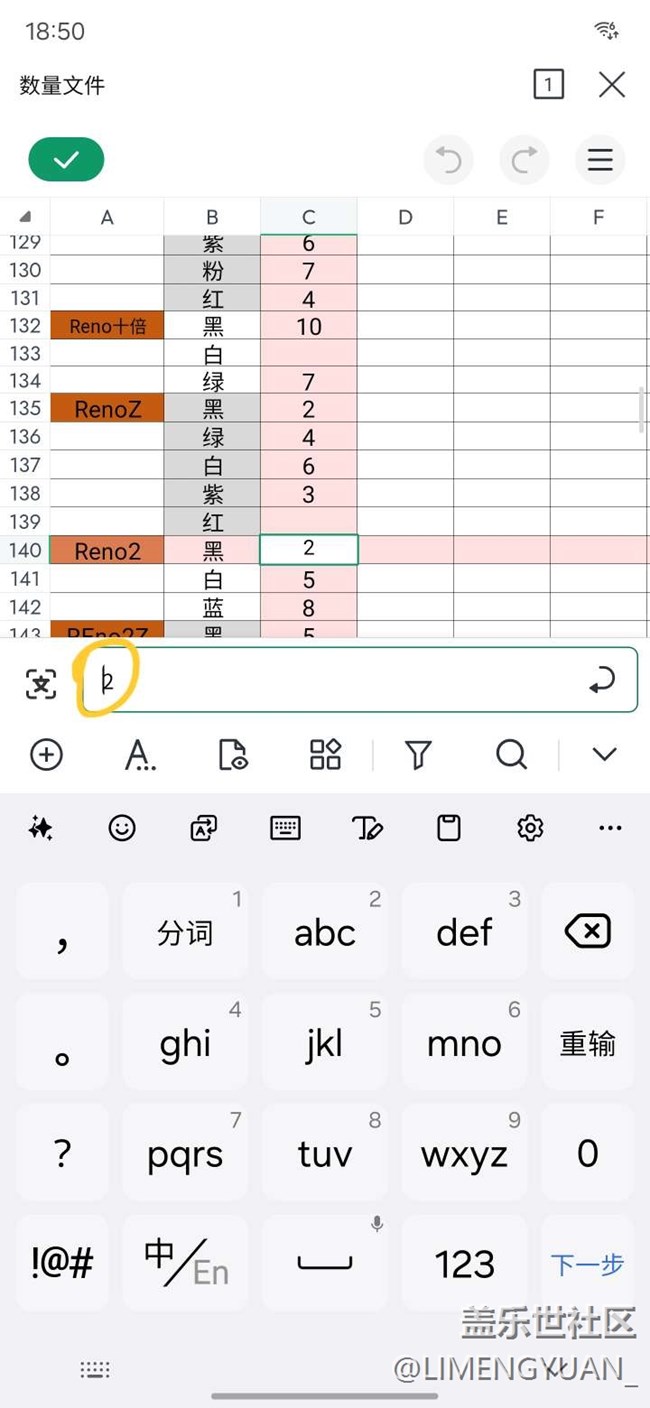Screen dimensions: 650x1408
Task: Hit the keyboard backspace key
Action: (588, 932)
